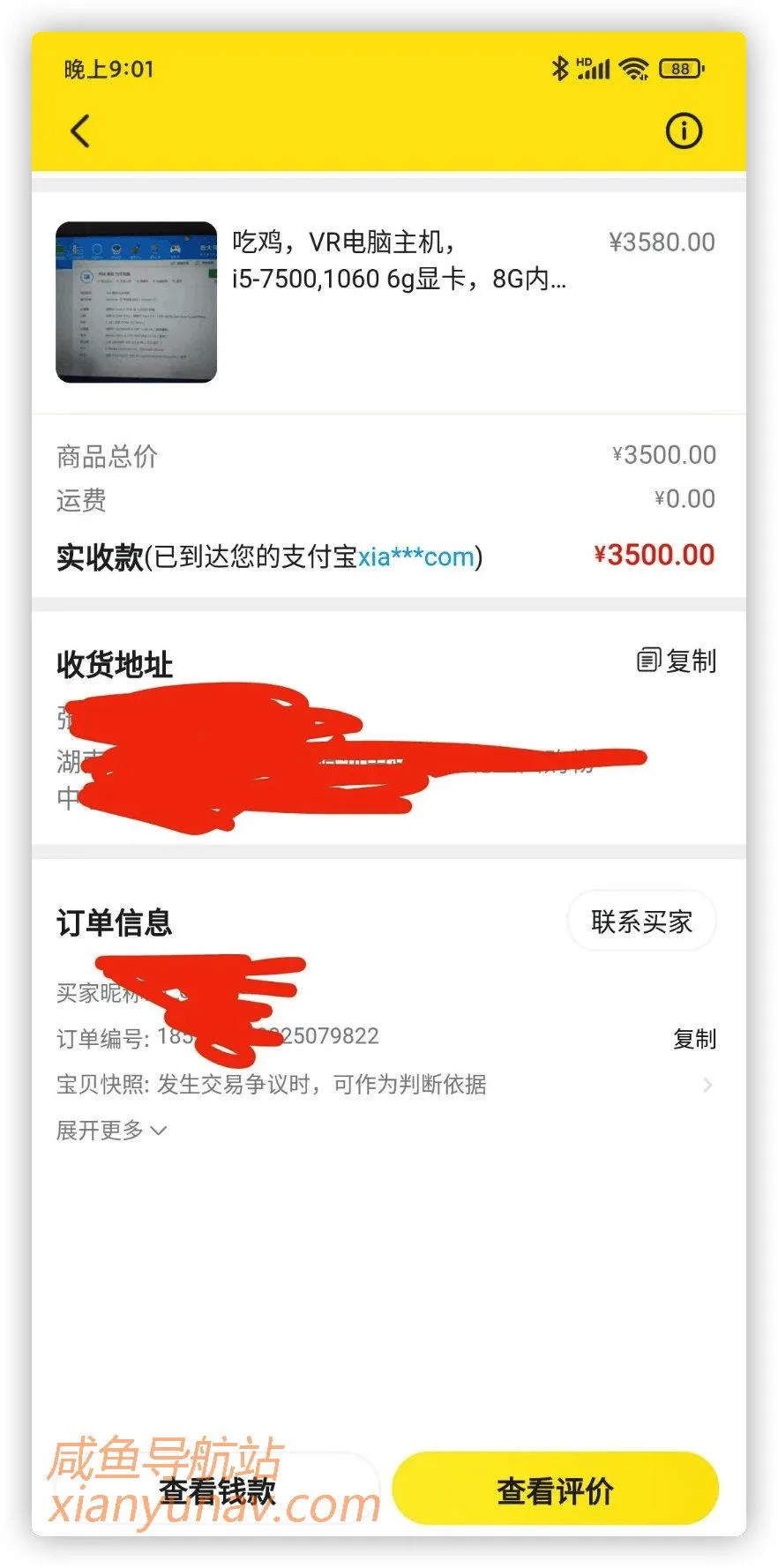Image resolution: width=778 pixels, height=1568 pixels.
Task: Go back using the top-left arrow
Action: [80, 132]
